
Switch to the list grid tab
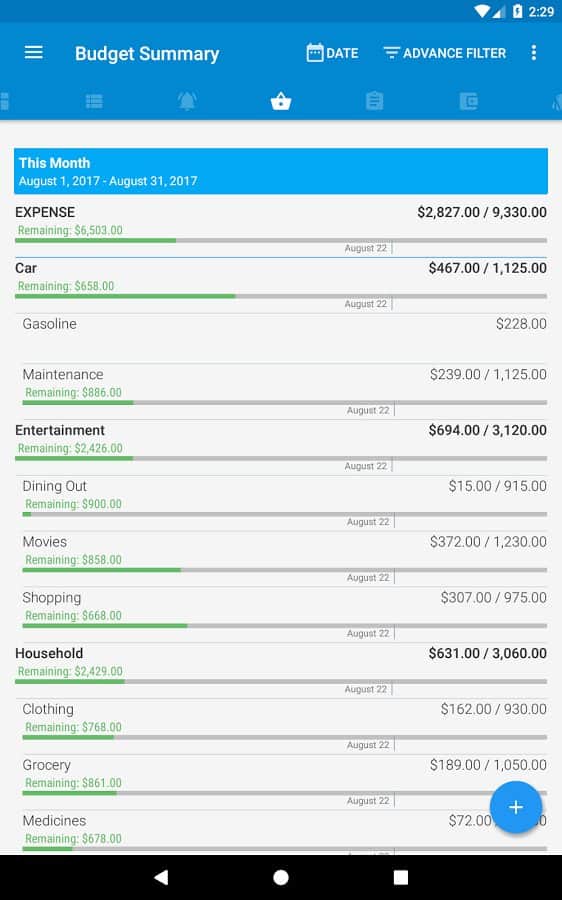click(94, 102)
